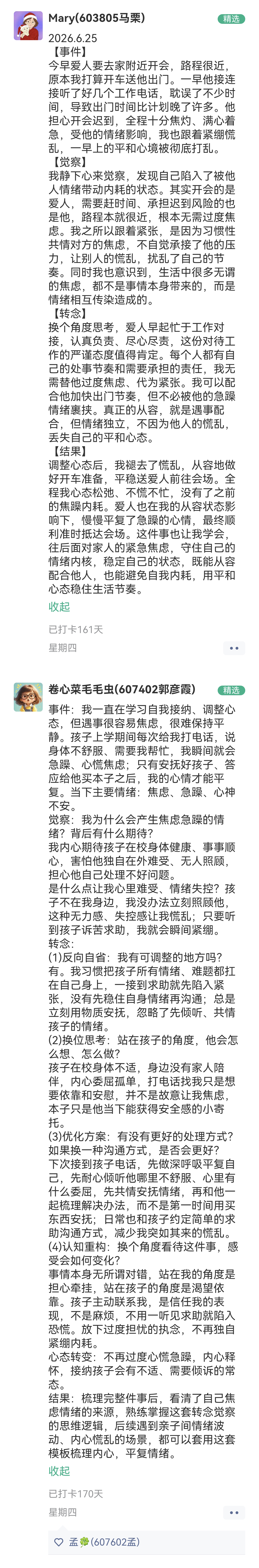Collapse Mary's post with 收起
This screenshot has width=259, height=1568.
coord(59,607)
